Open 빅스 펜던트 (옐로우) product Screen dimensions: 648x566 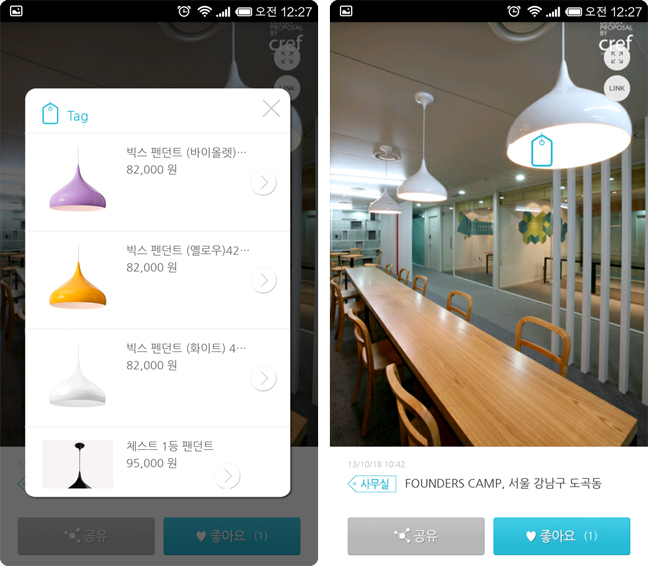(263, 280)
